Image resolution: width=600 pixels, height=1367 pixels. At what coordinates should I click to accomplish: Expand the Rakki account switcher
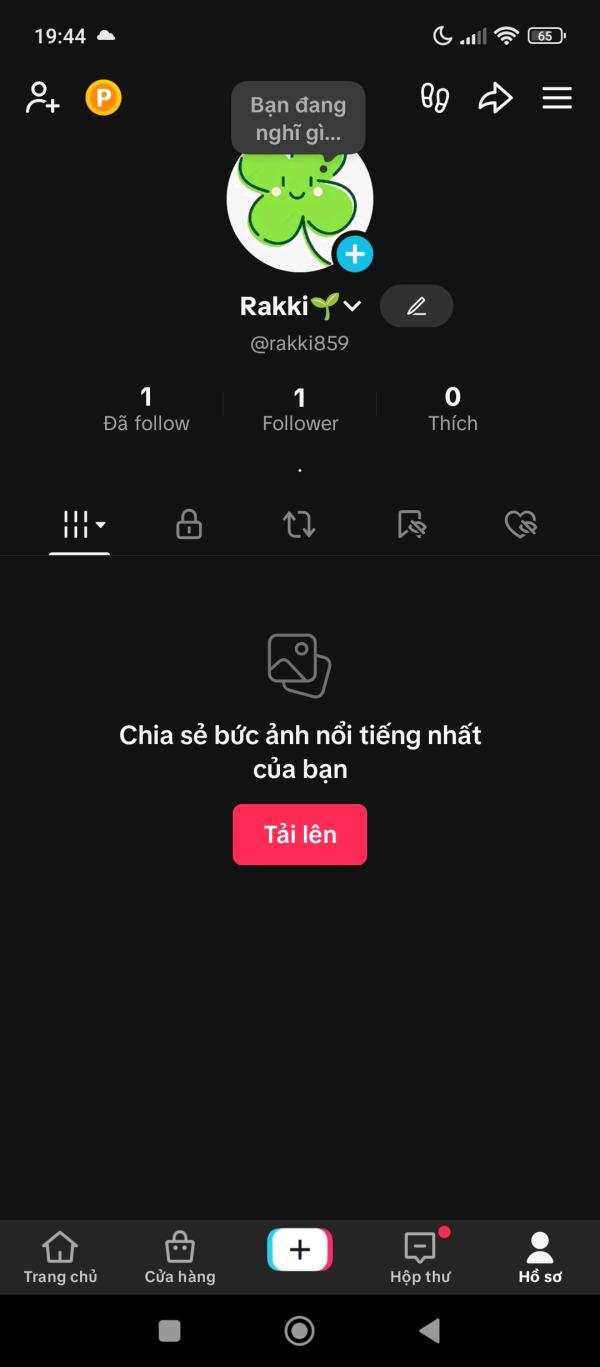click(352, 306)
